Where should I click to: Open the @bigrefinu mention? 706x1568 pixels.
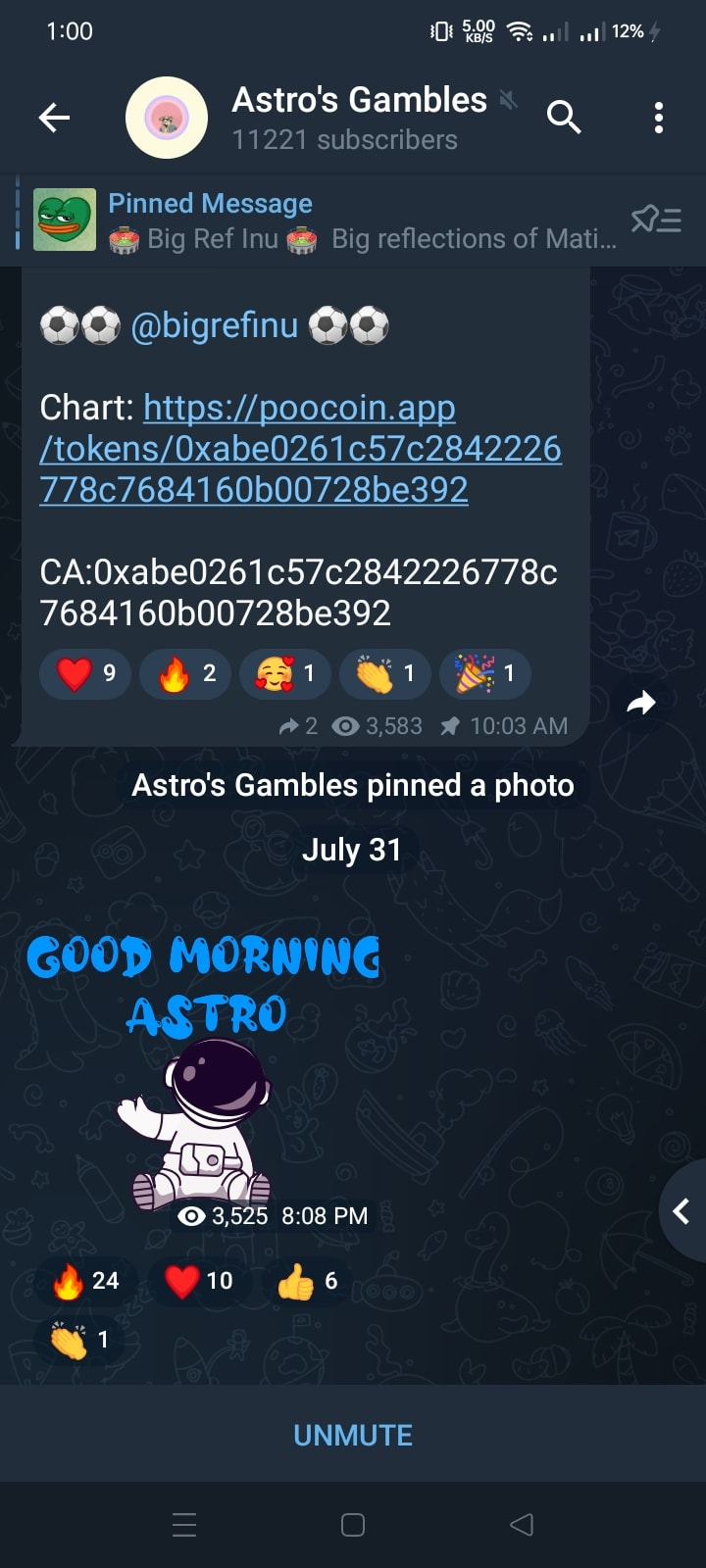pyautogui.click(x=214, y=325)
